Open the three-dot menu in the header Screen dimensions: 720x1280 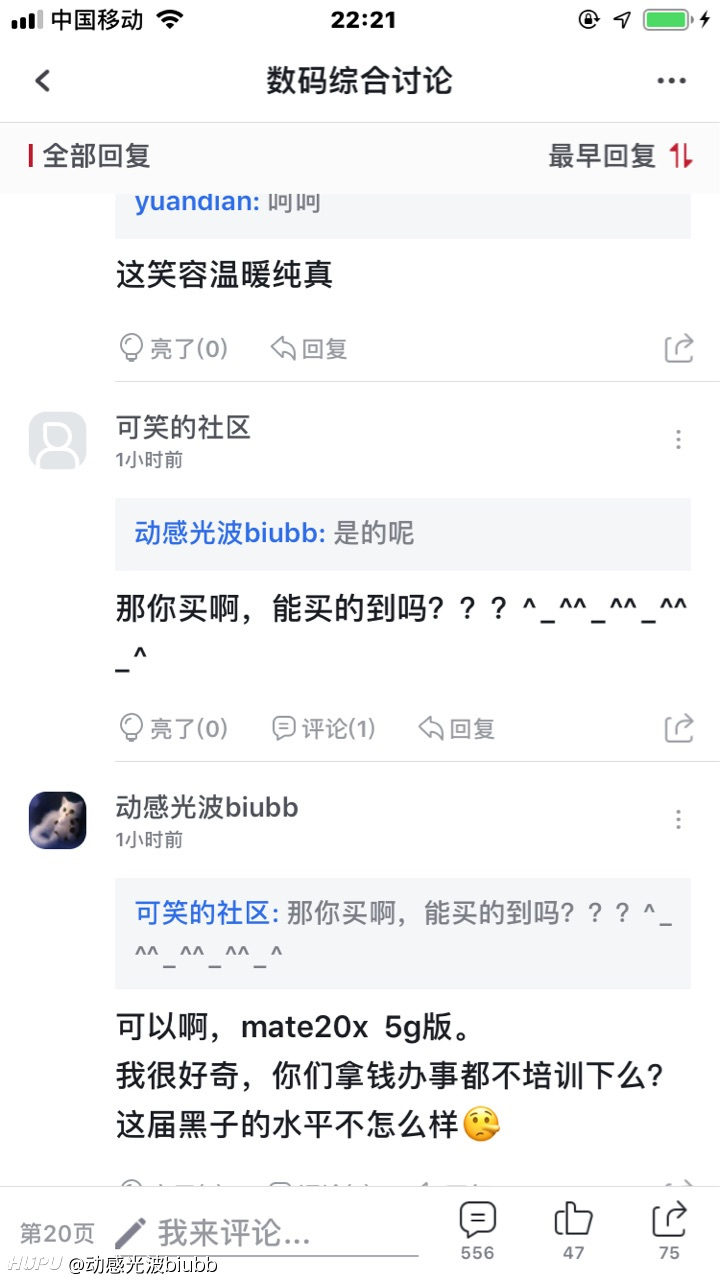click(671, 81)
